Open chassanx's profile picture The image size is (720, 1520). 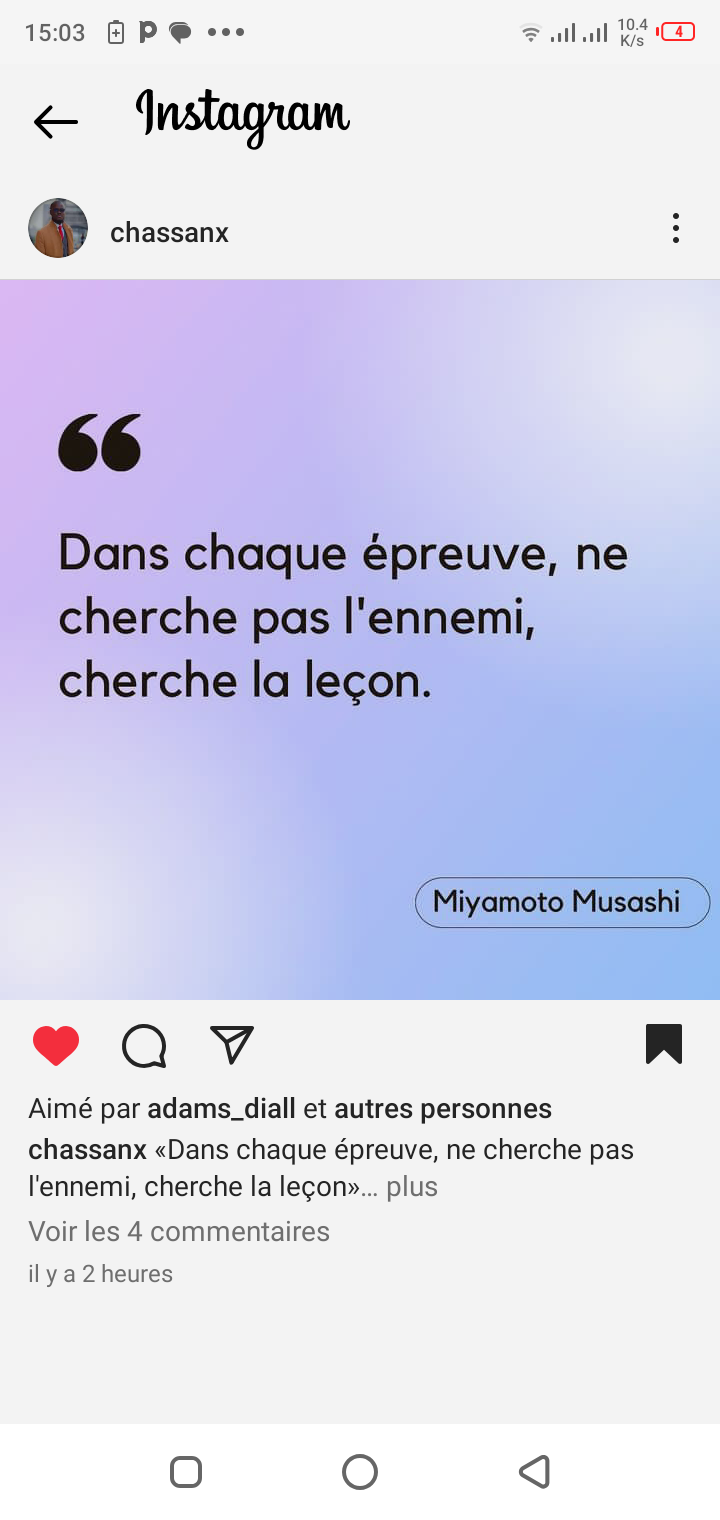(x=58, y=229)
